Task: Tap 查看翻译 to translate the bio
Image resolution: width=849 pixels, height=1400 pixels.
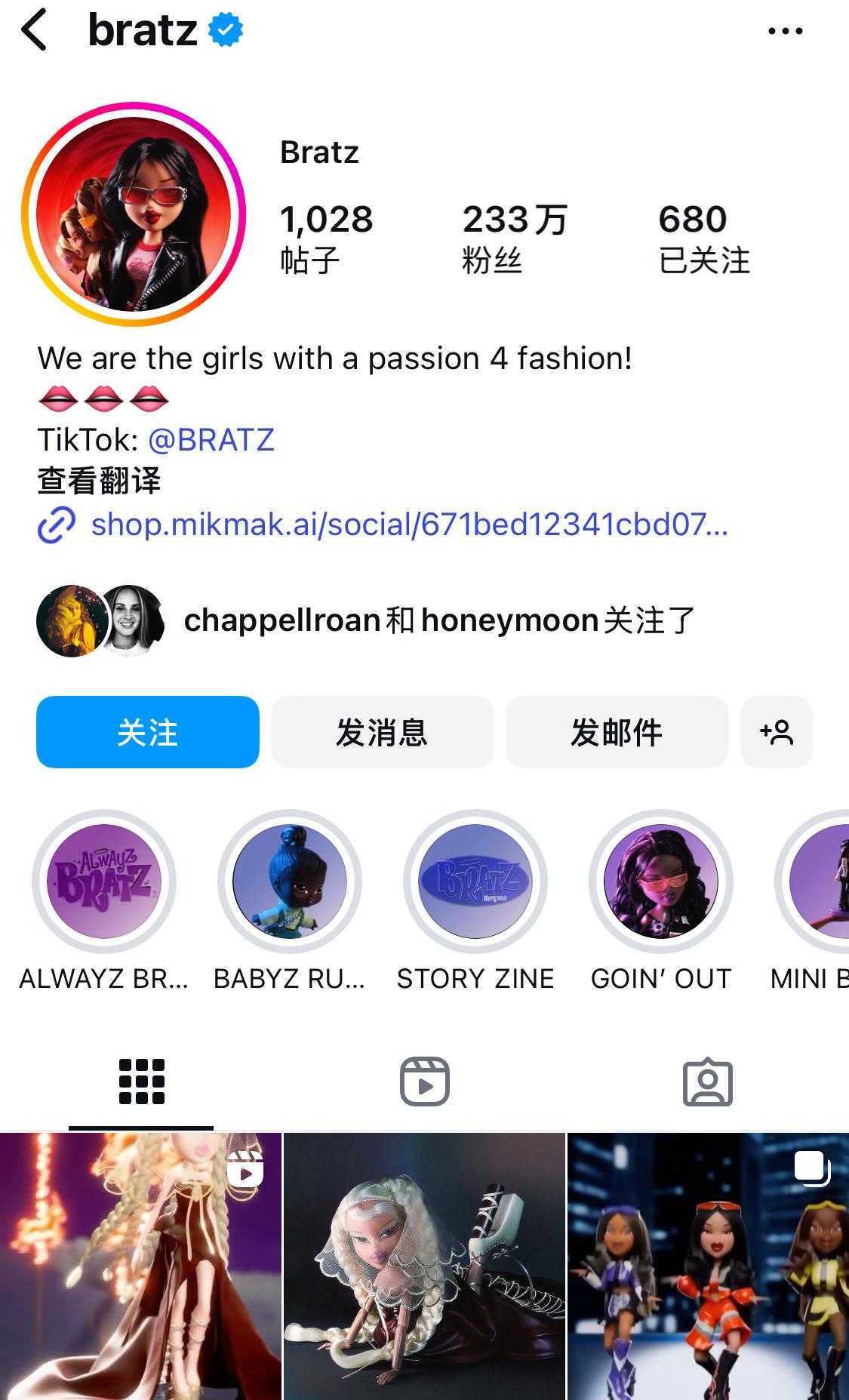Action: [x=99, y=481]
